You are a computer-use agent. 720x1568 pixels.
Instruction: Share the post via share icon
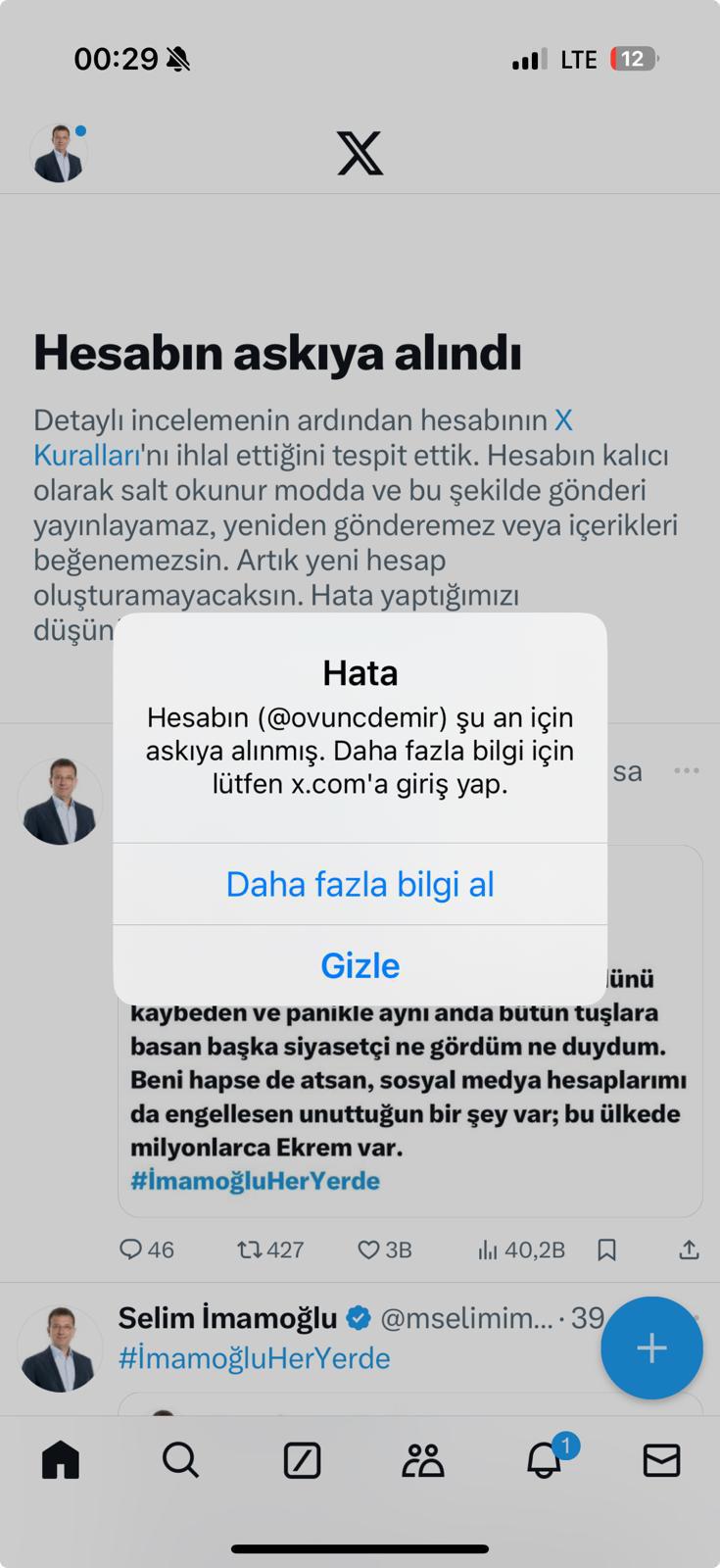pos(689,1249)
